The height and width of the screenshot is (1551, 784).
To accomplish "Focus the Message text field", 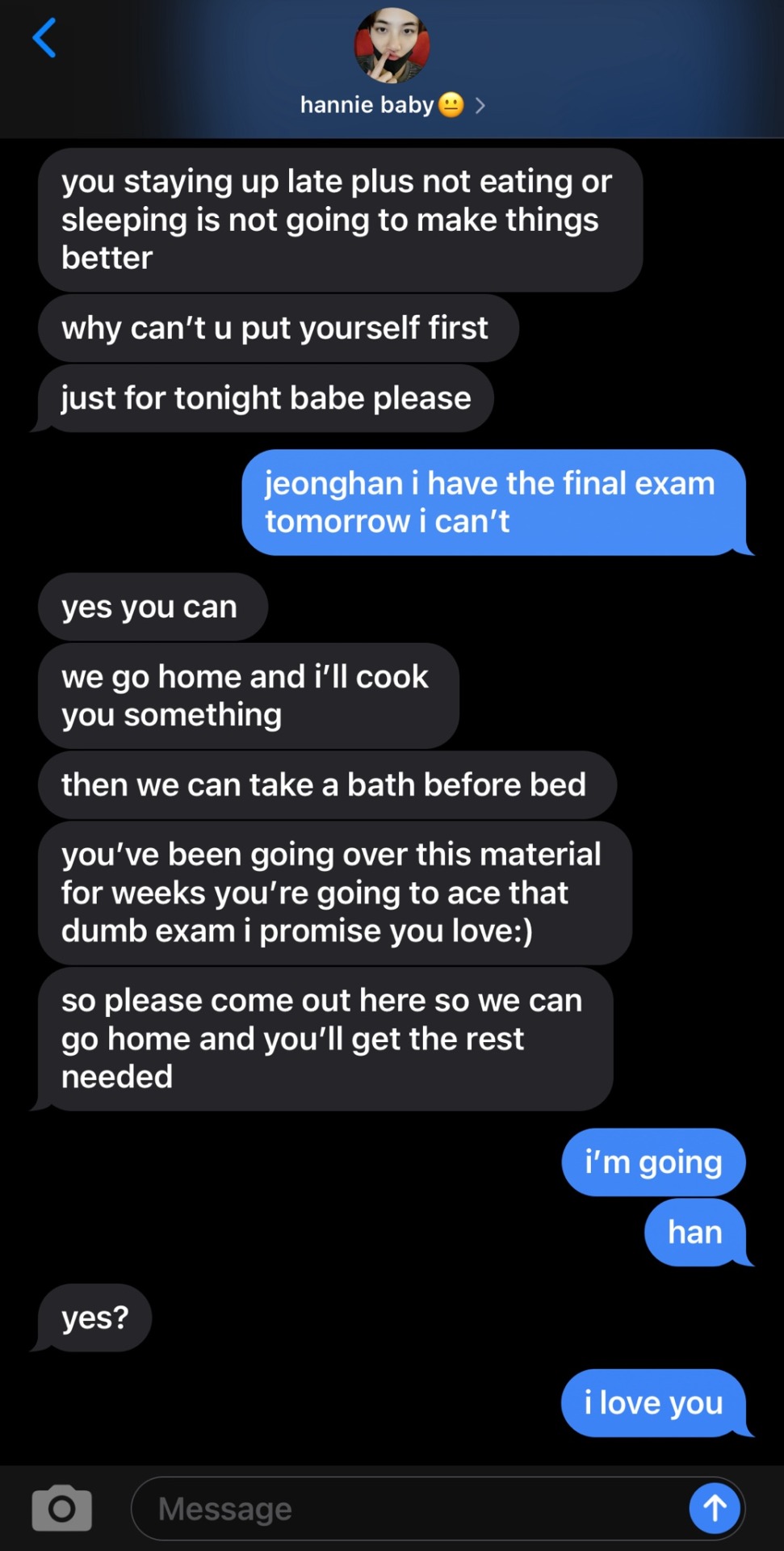I will (404, 1508).
